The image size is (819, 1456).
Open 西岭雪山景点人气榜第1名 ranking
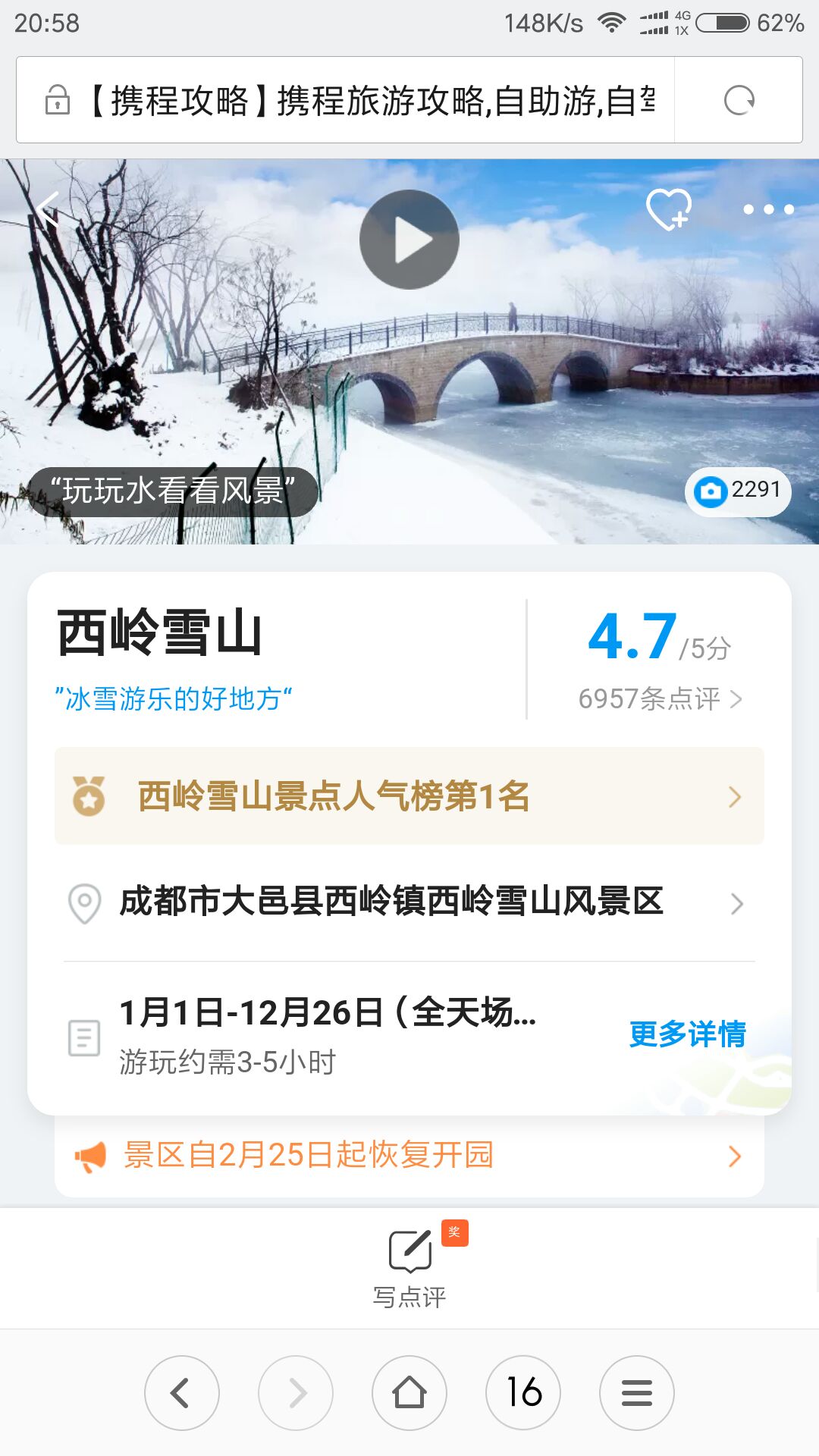point(409,796)
